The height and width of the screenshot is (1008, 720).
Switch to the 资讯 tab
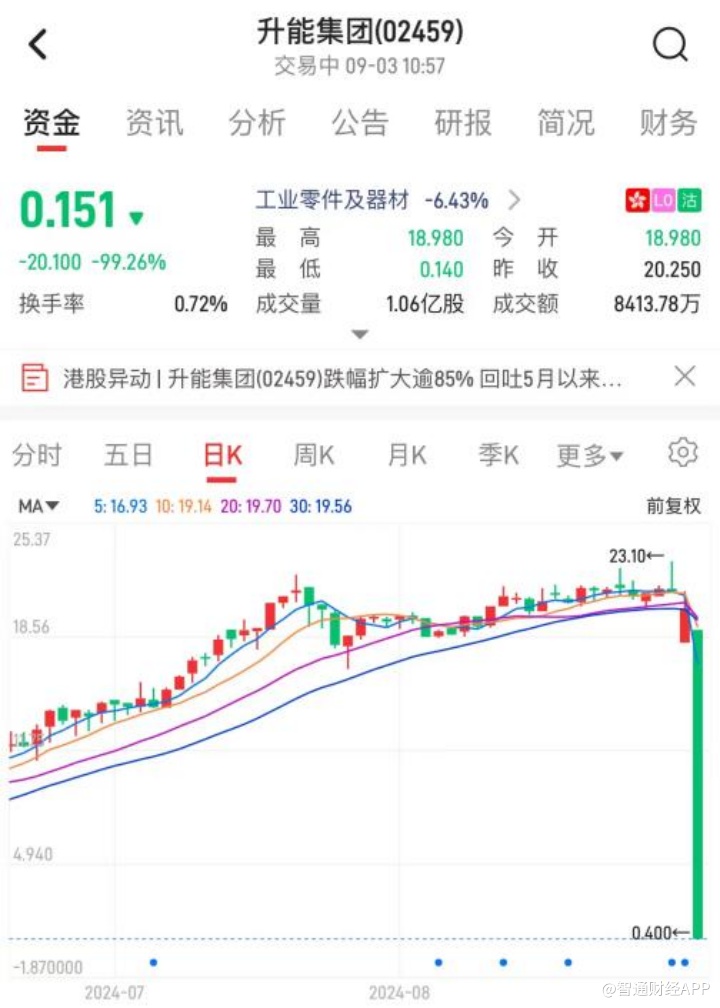click(x=154, y=123)
